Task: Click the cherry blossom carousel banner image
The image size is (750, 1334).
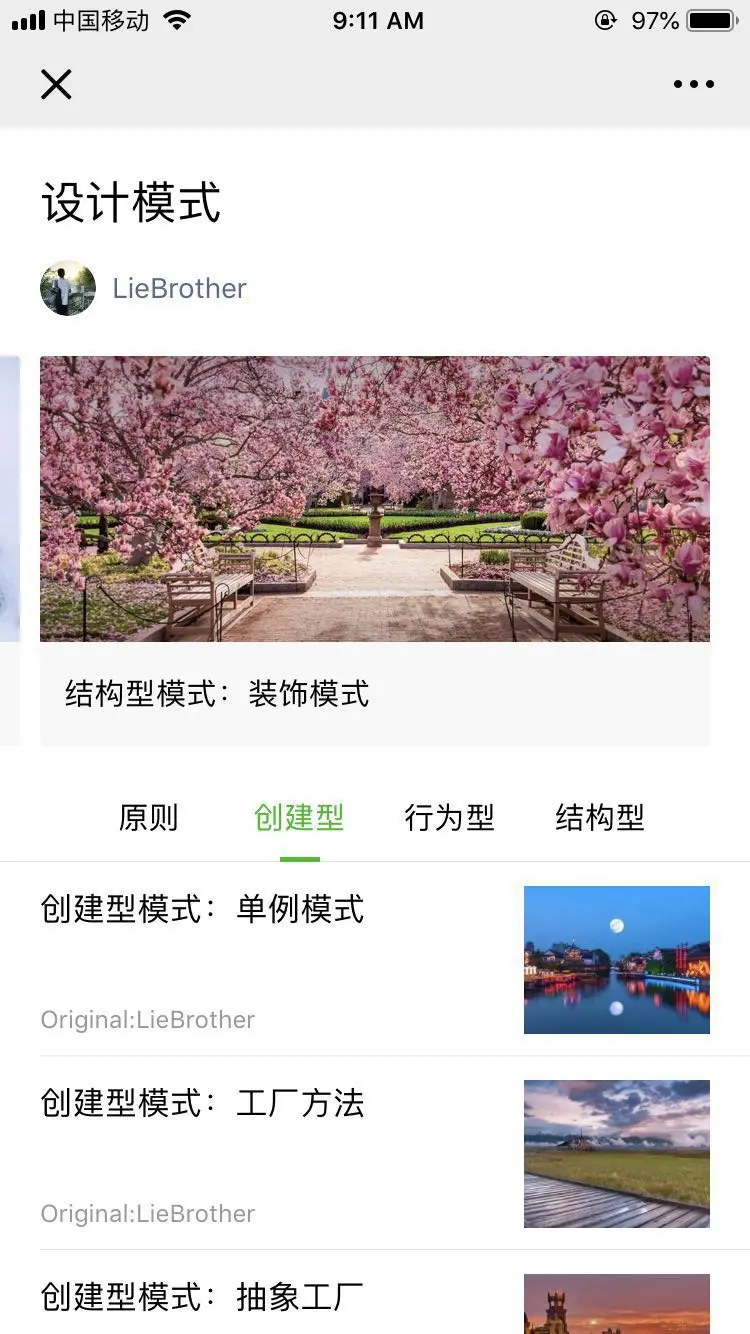Action: 375,498
